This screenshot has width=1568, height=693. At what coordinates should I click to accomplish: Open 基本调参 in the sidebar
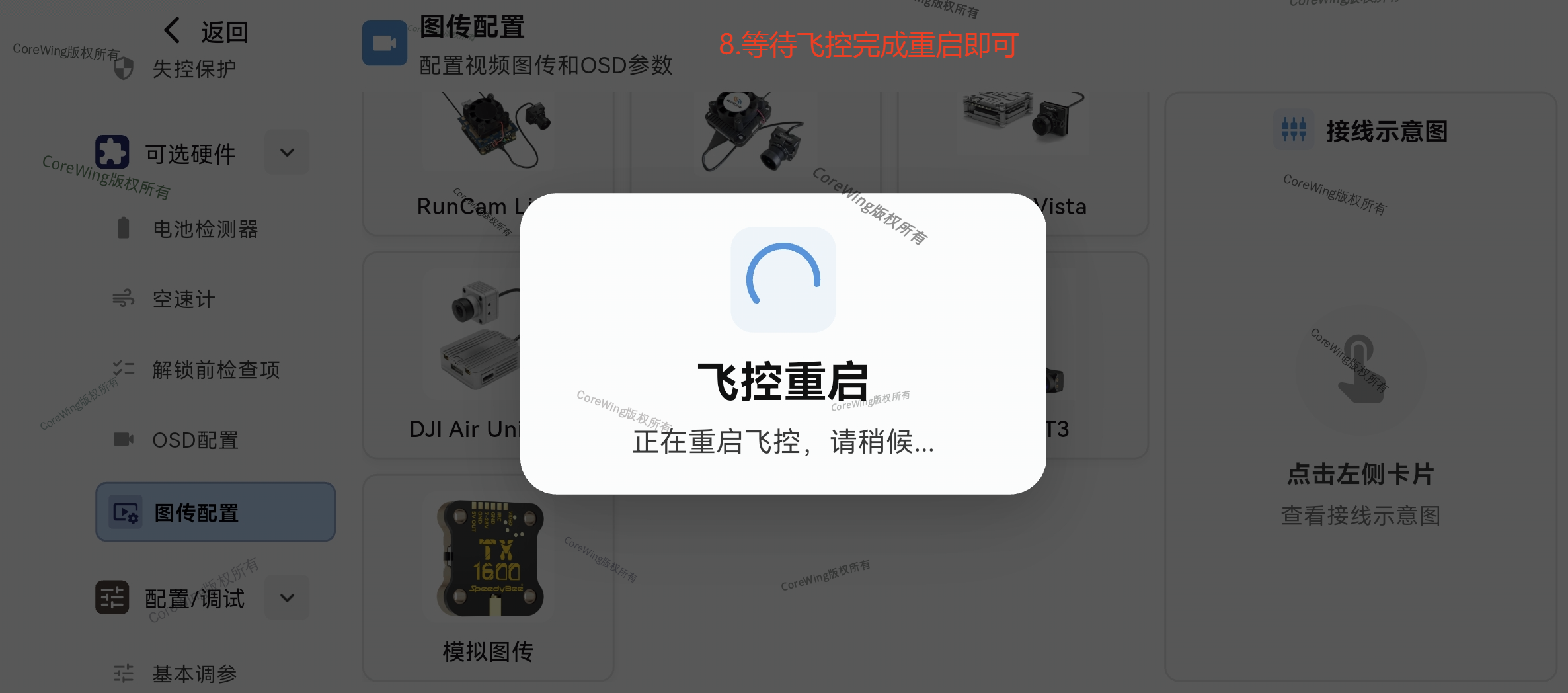click(x=194, y=673)
